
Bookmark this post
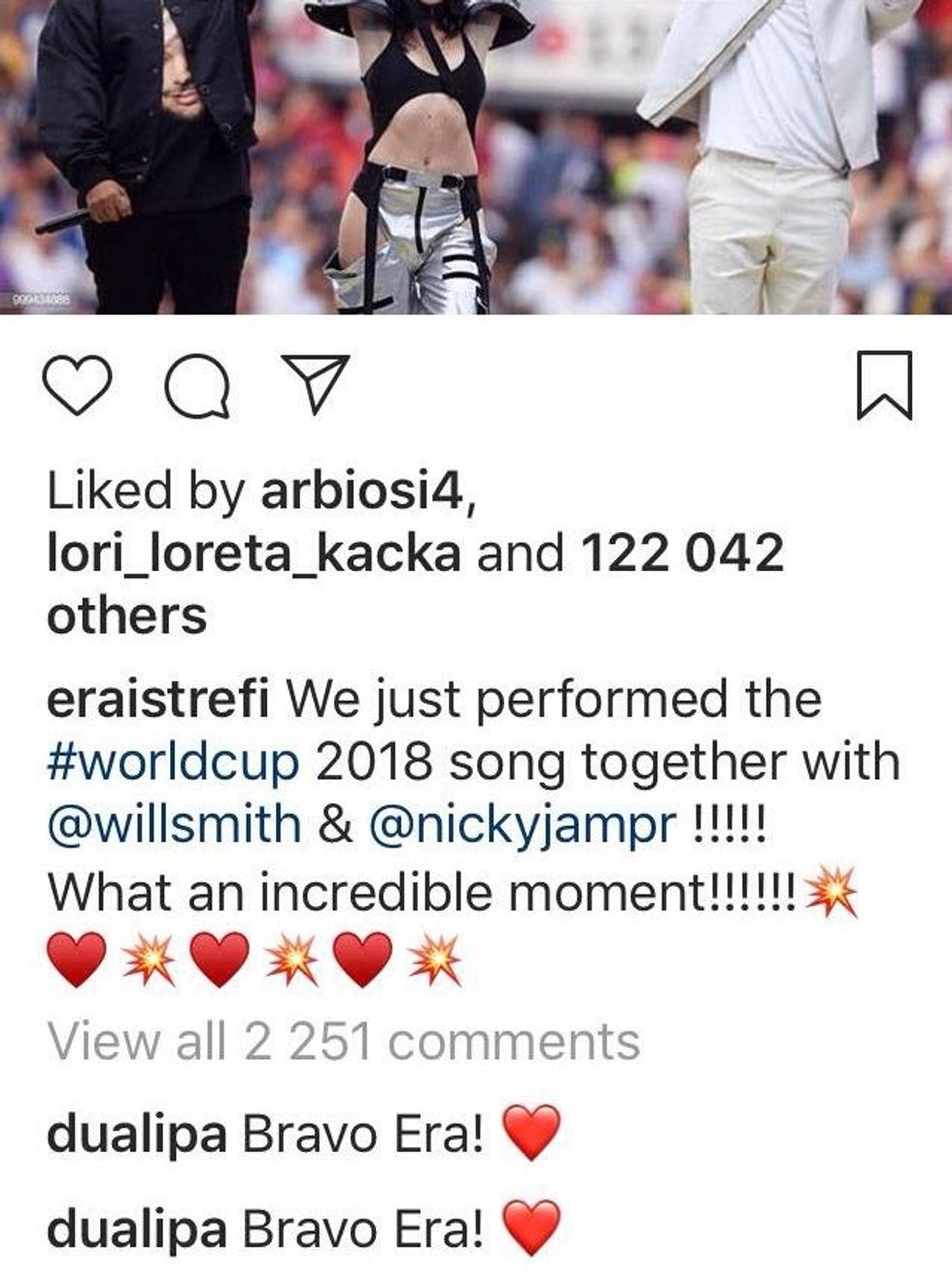(884, 385)
